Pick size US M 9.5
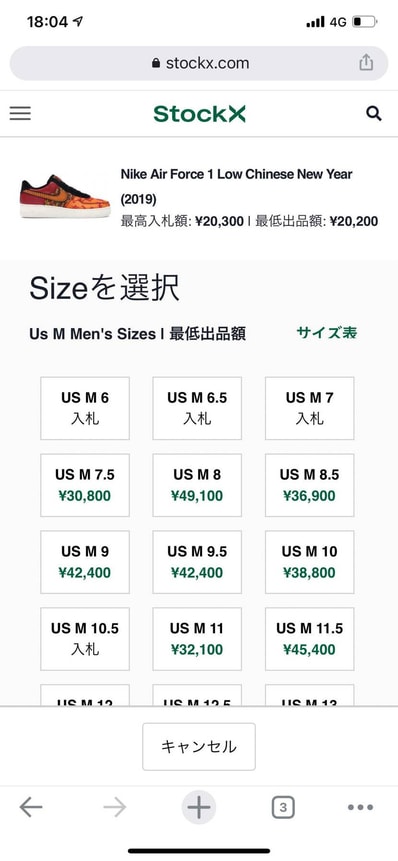The width and height of the screenshot is (398, 861). [197, 562]
